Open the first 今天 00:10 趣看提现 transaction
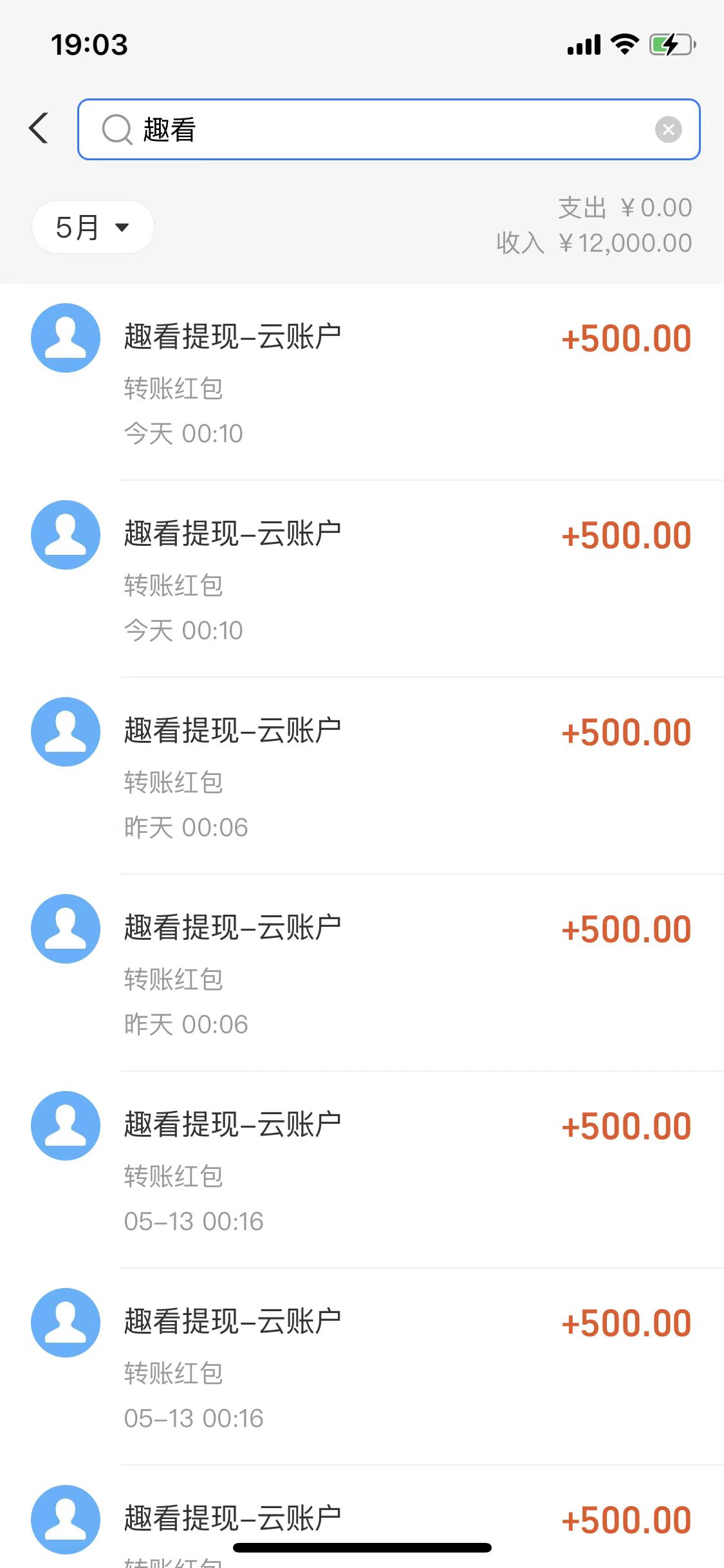Screen dimensions: 724x1568 coord(362,382)
